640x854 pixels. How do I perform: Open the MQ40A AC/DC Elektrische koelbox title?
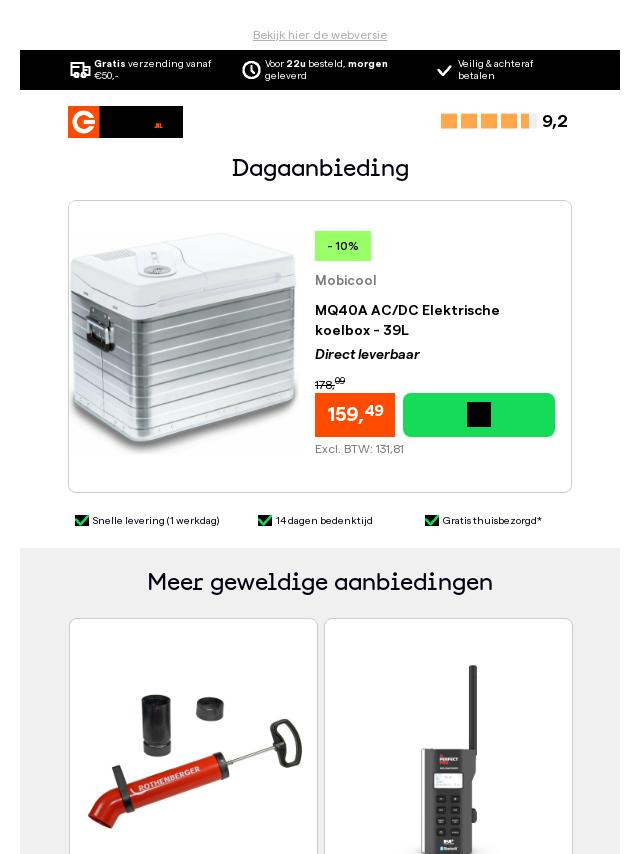point(407,320)
